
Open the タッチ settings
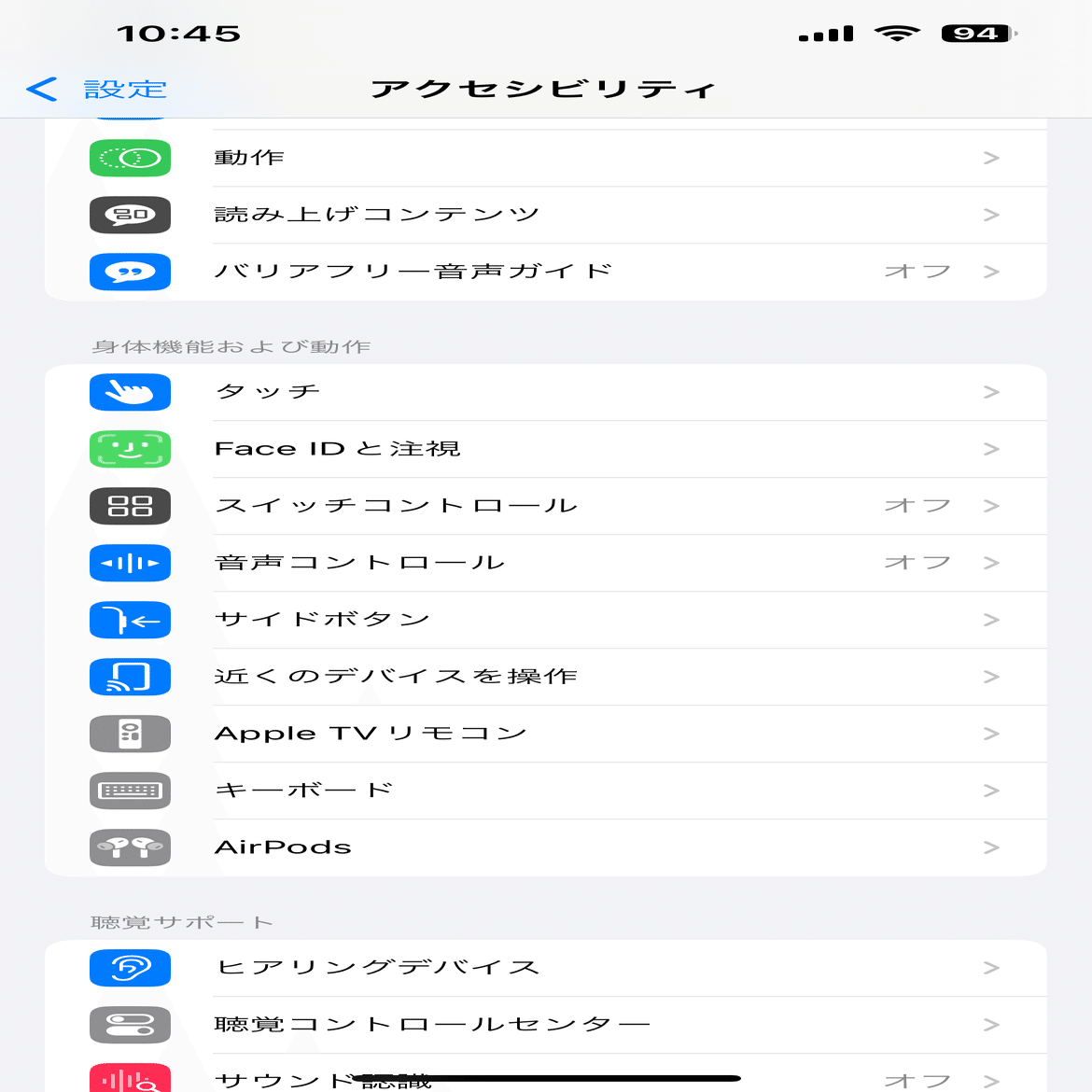545,392
